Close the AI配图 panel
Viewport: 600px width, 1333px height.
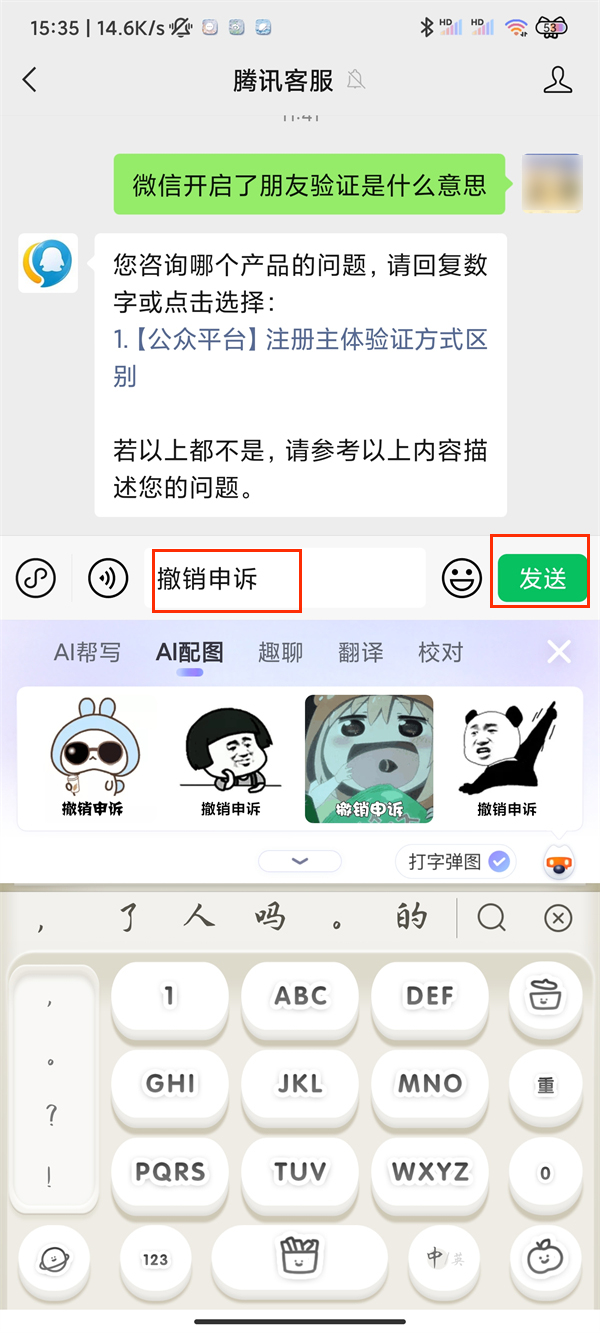click(x=559, y=653)
